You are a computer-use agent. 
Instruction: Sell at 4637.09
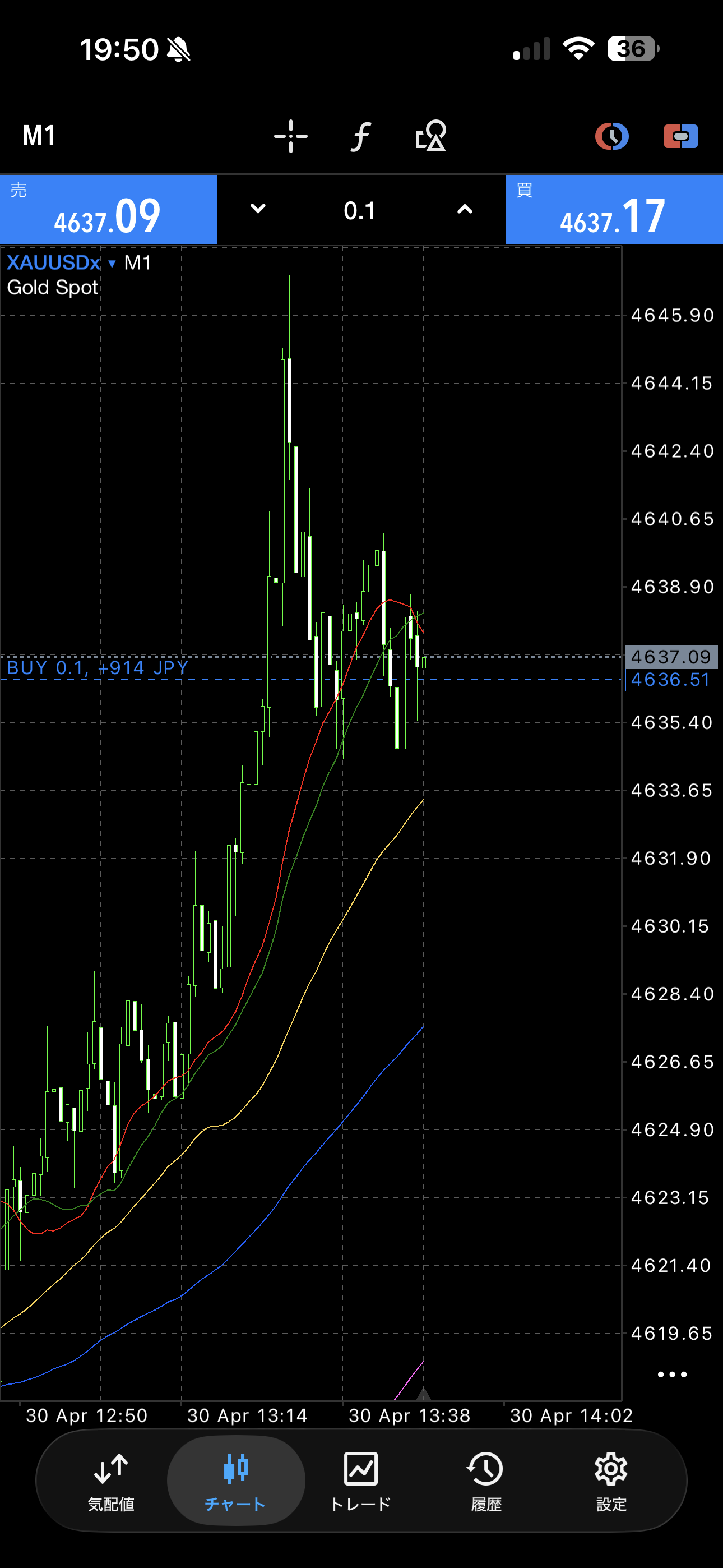click(x=108, y=210)
